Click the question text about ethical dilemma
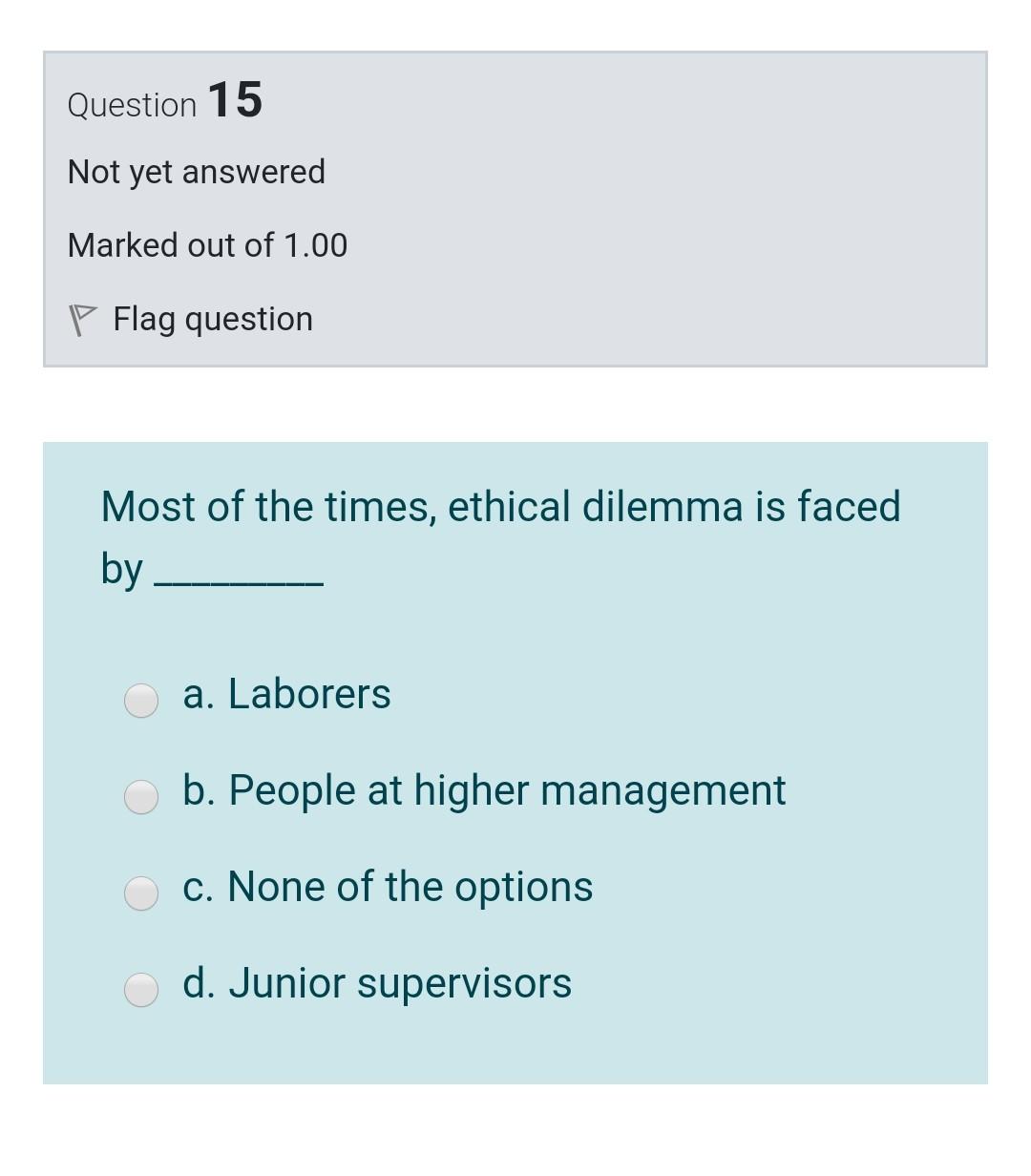The height and width of the screenshot is (1176, 1031). [500, 507]
